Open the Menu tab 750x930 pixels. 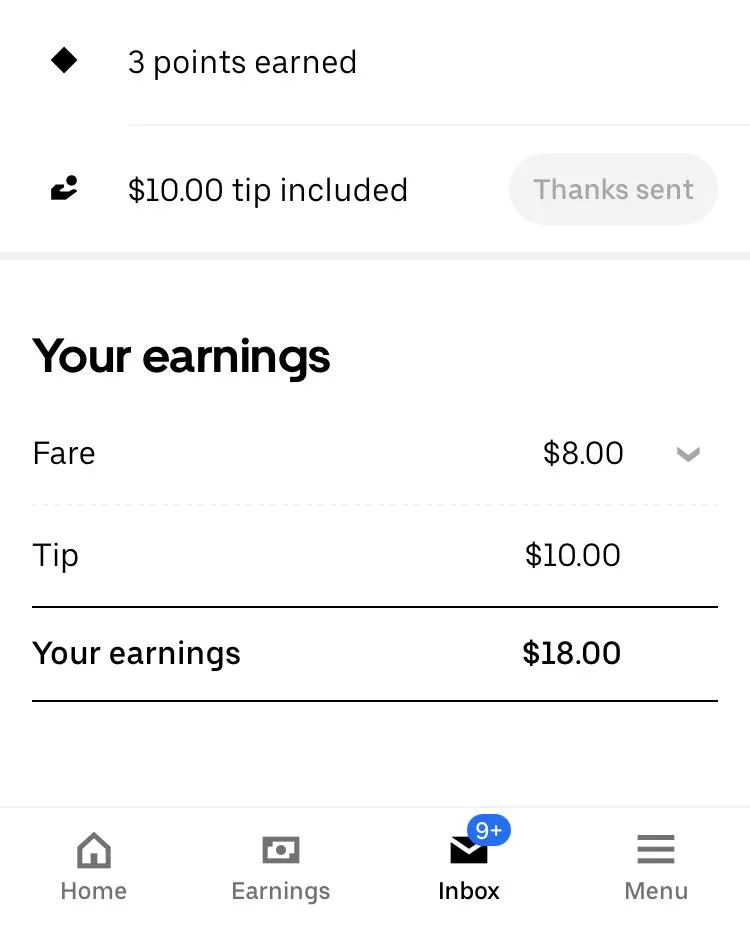pyautogui.click(x=656, y=867)
